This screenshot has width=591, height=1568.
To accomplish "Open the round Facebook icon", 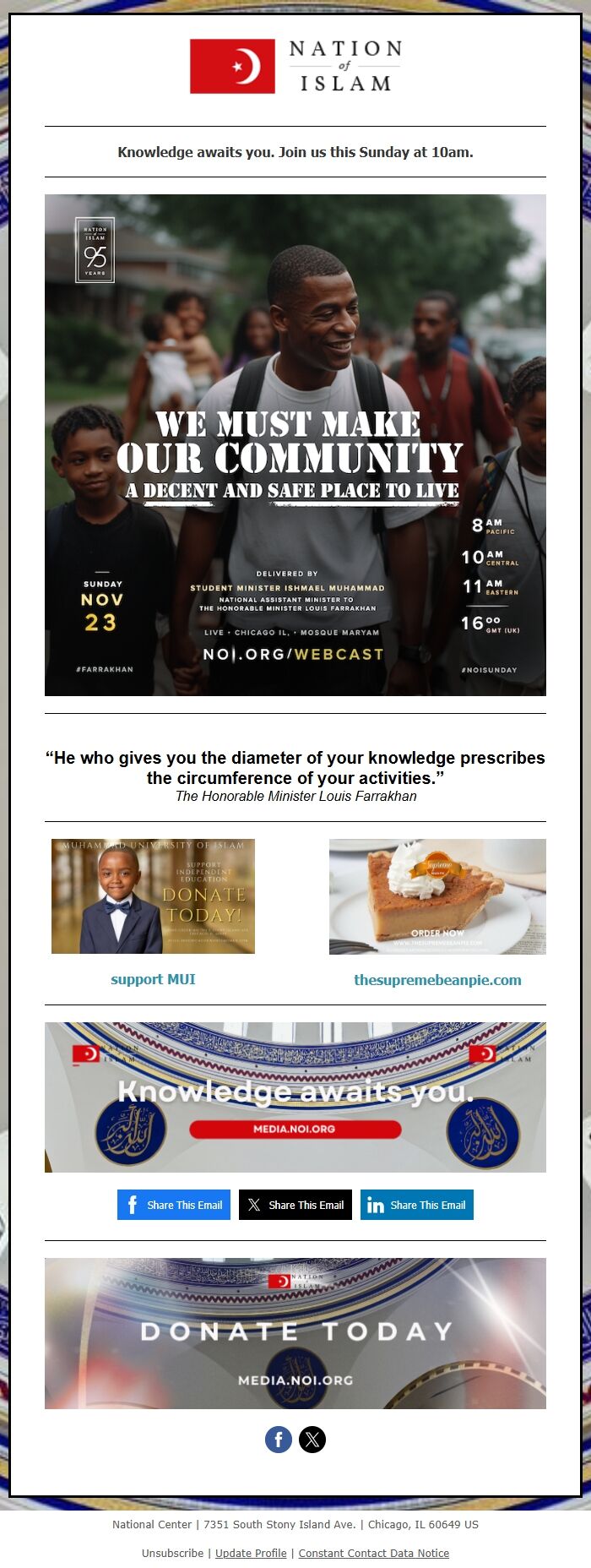I will pyautogui.click(x=279, y=1440).
